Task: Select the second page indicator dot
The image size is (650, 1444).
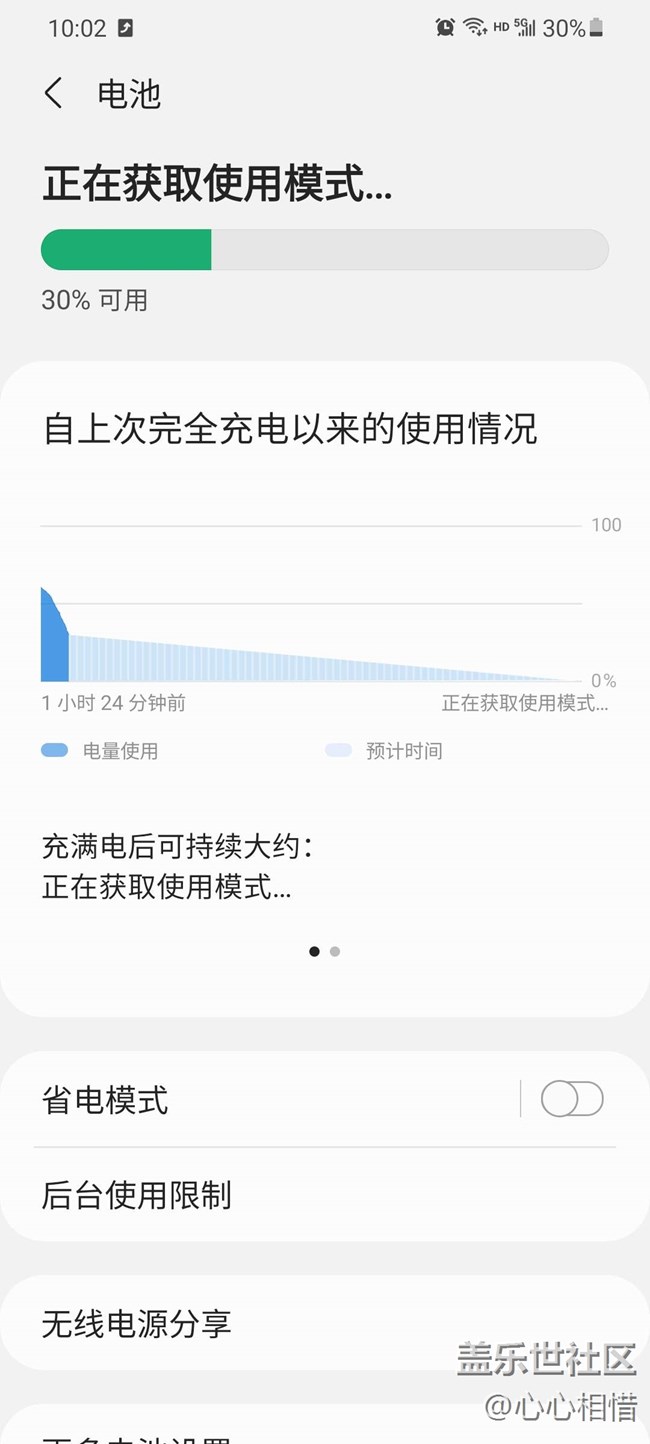Action: 335,952
